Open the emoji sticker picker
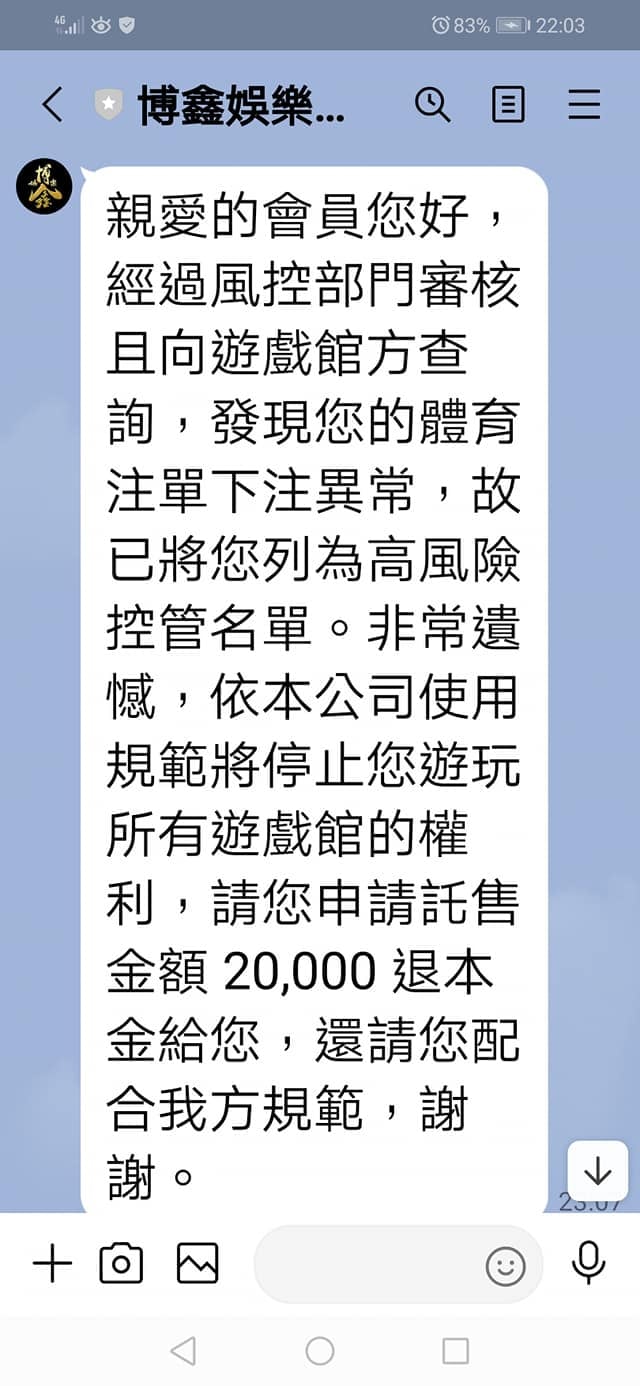 [x=505, y=1267]
